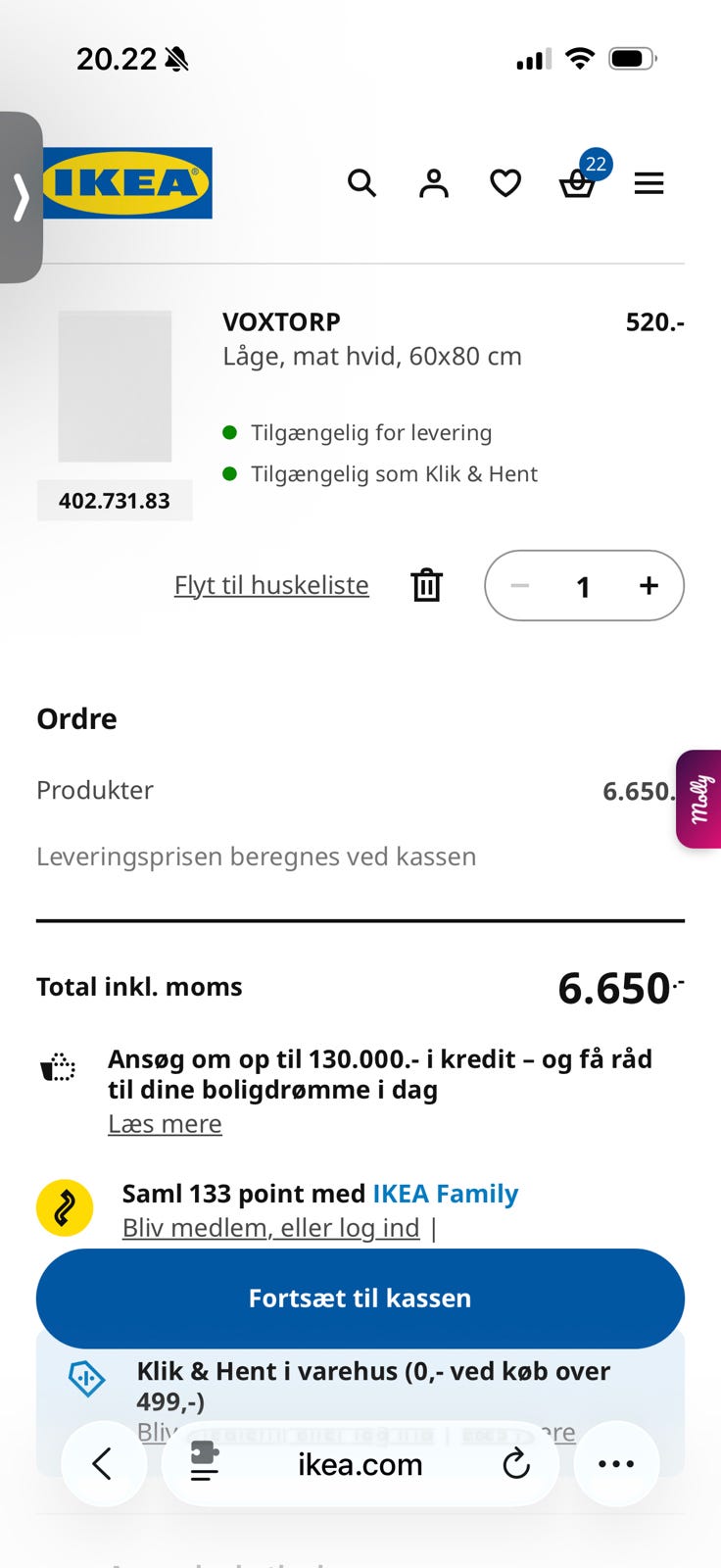
Task: Tap Fortsæt til kassen button
Action: click(x=360, y=1298)
